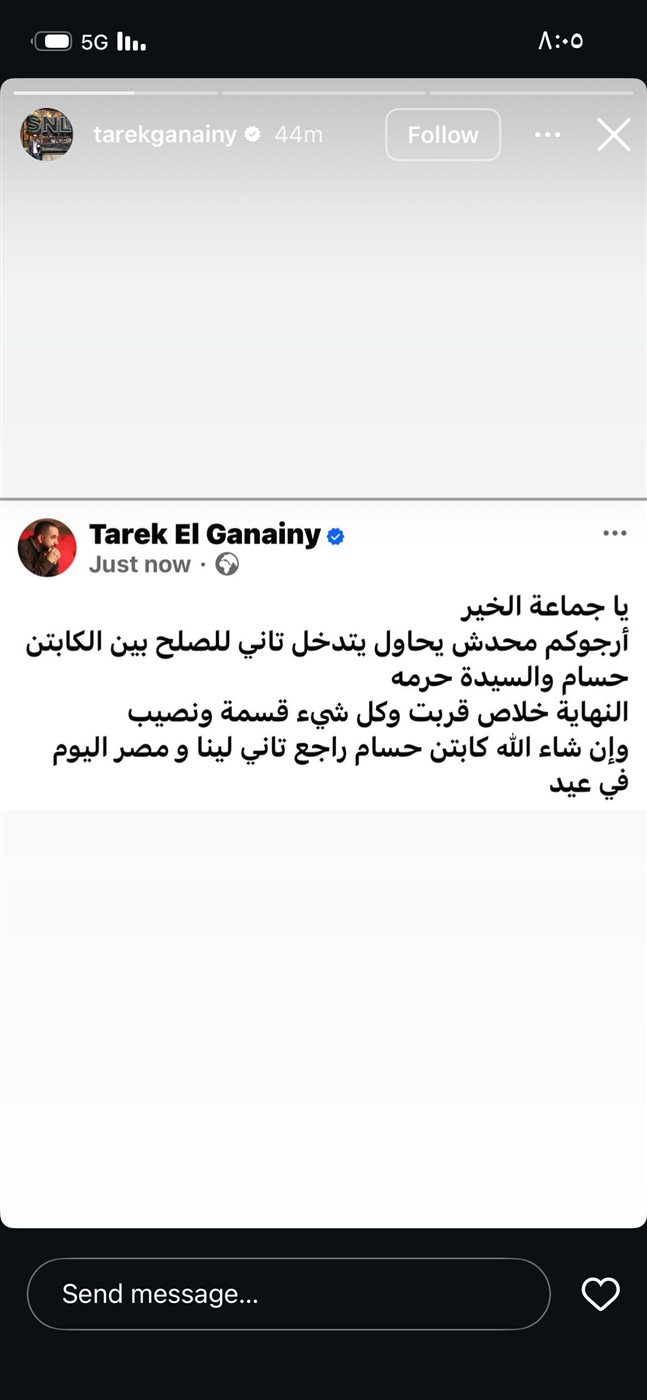The width and height of the screenshot is (647, 1400).
Task: Tap the Send message field
Action: tap(288, 1294)
